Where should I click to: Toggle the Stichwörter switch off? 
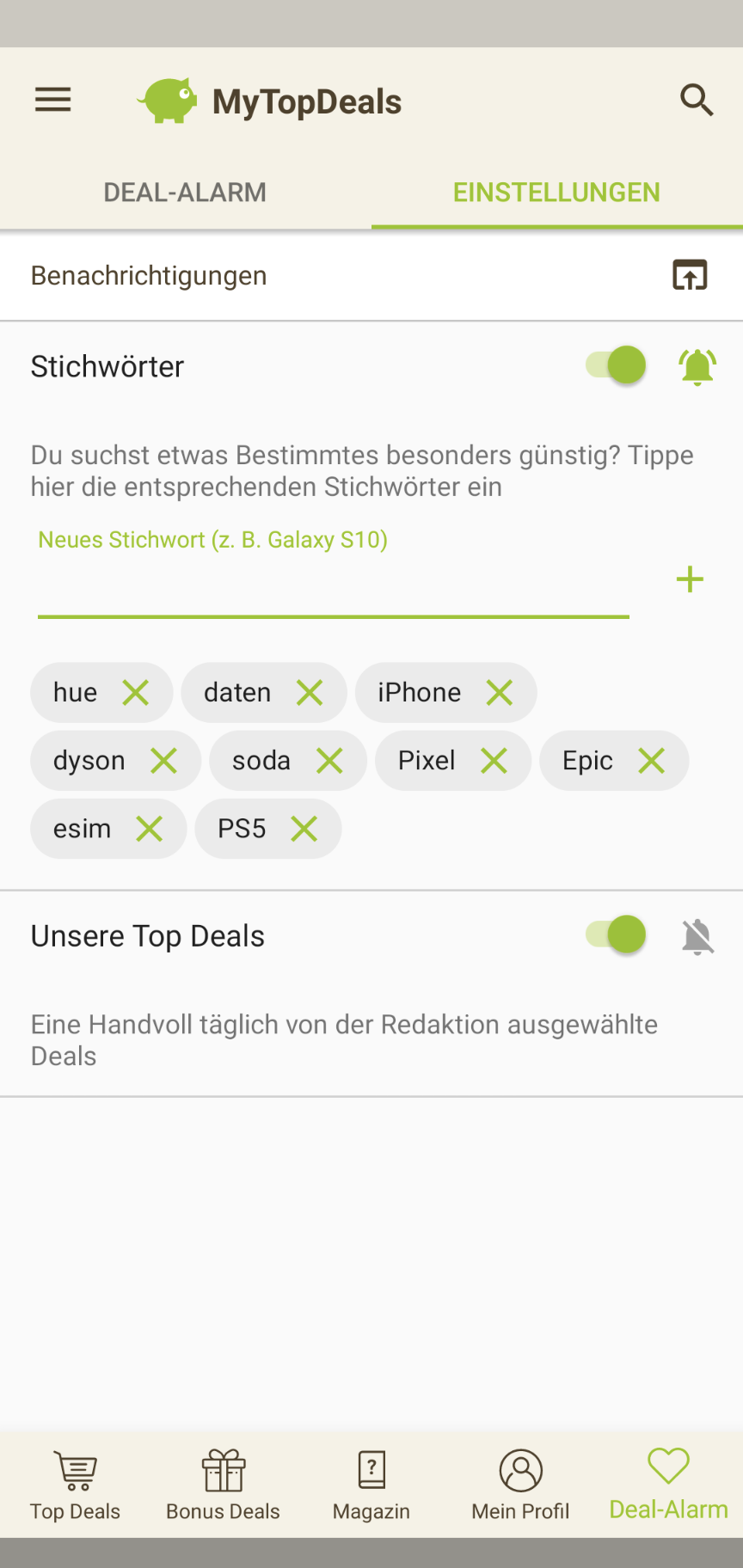tap(616, 365)
